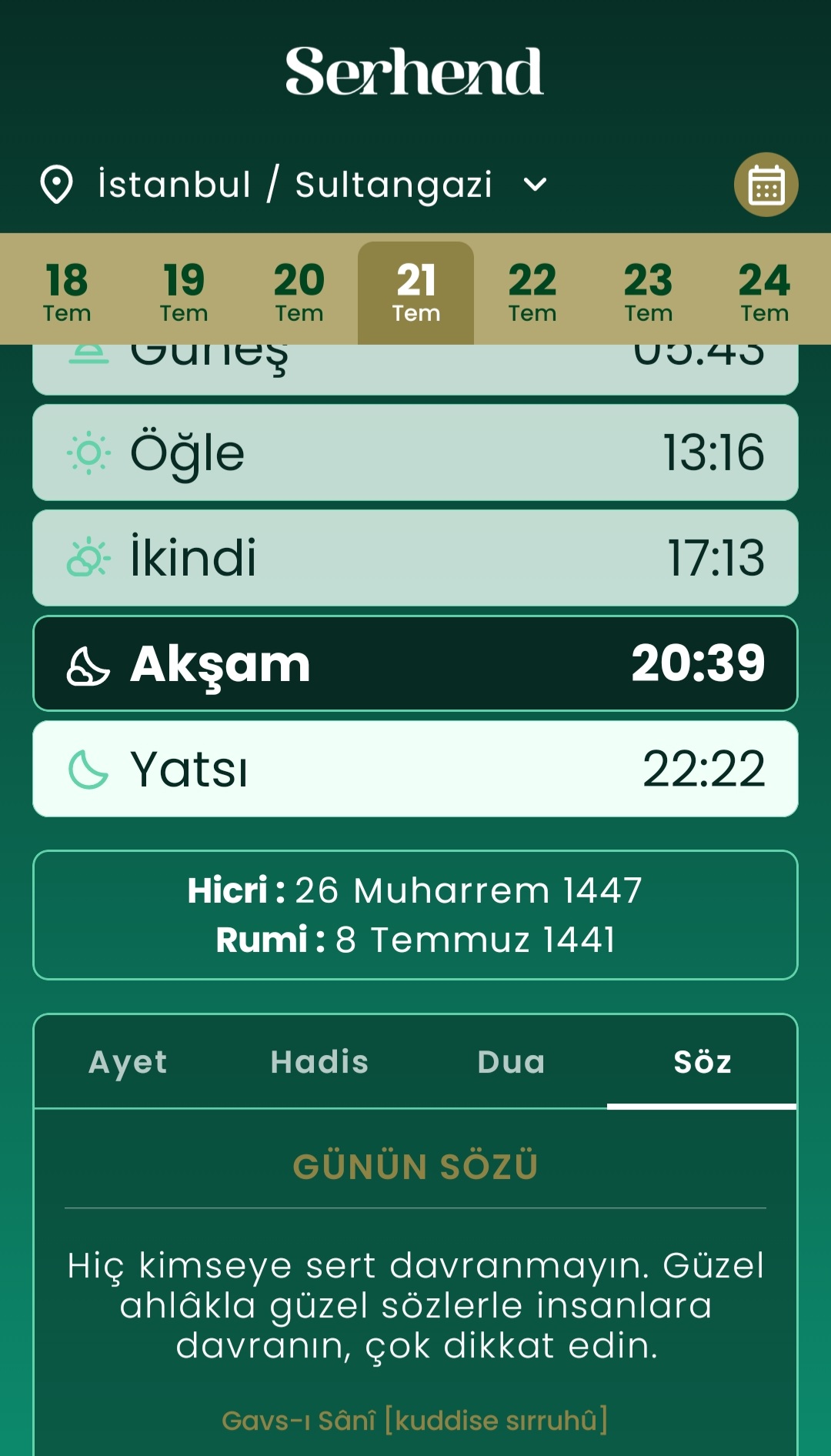Switch to the Söz tab
The image size is (831, 1456).
702,1062
